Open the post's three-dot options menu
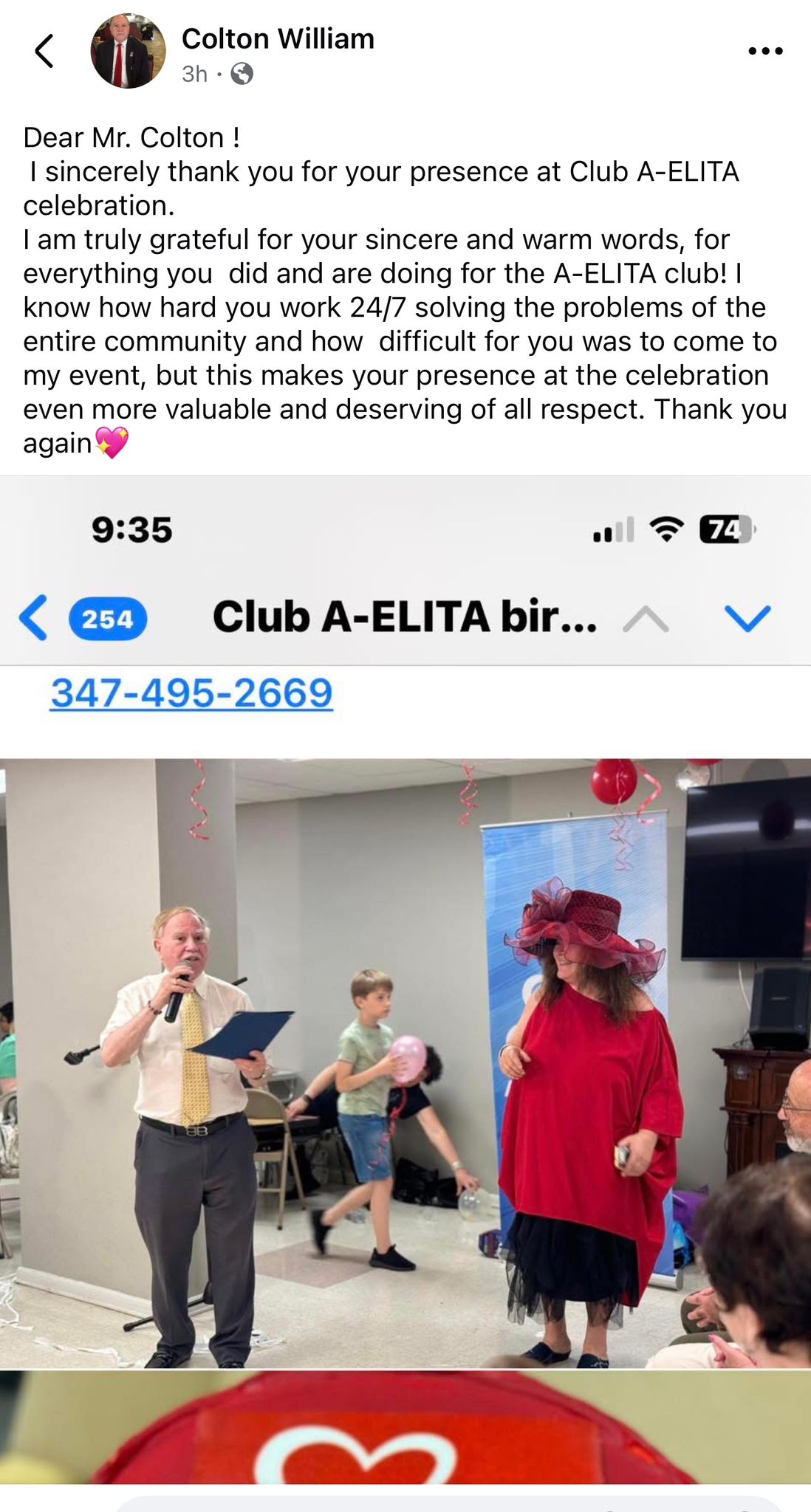 [x=765, y=51]
